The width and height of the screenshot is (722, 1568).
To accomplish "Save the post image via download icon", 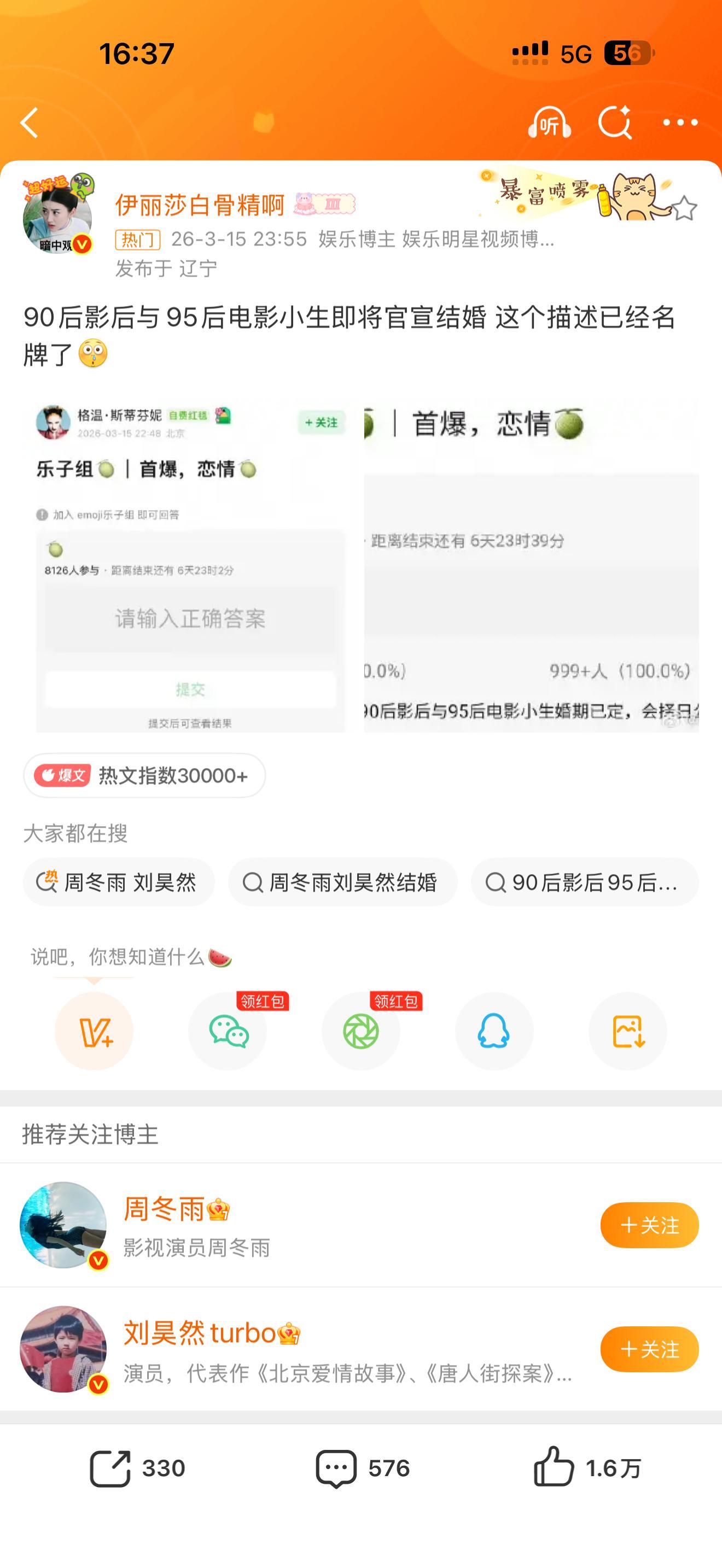I will [x=628, y=1032].
